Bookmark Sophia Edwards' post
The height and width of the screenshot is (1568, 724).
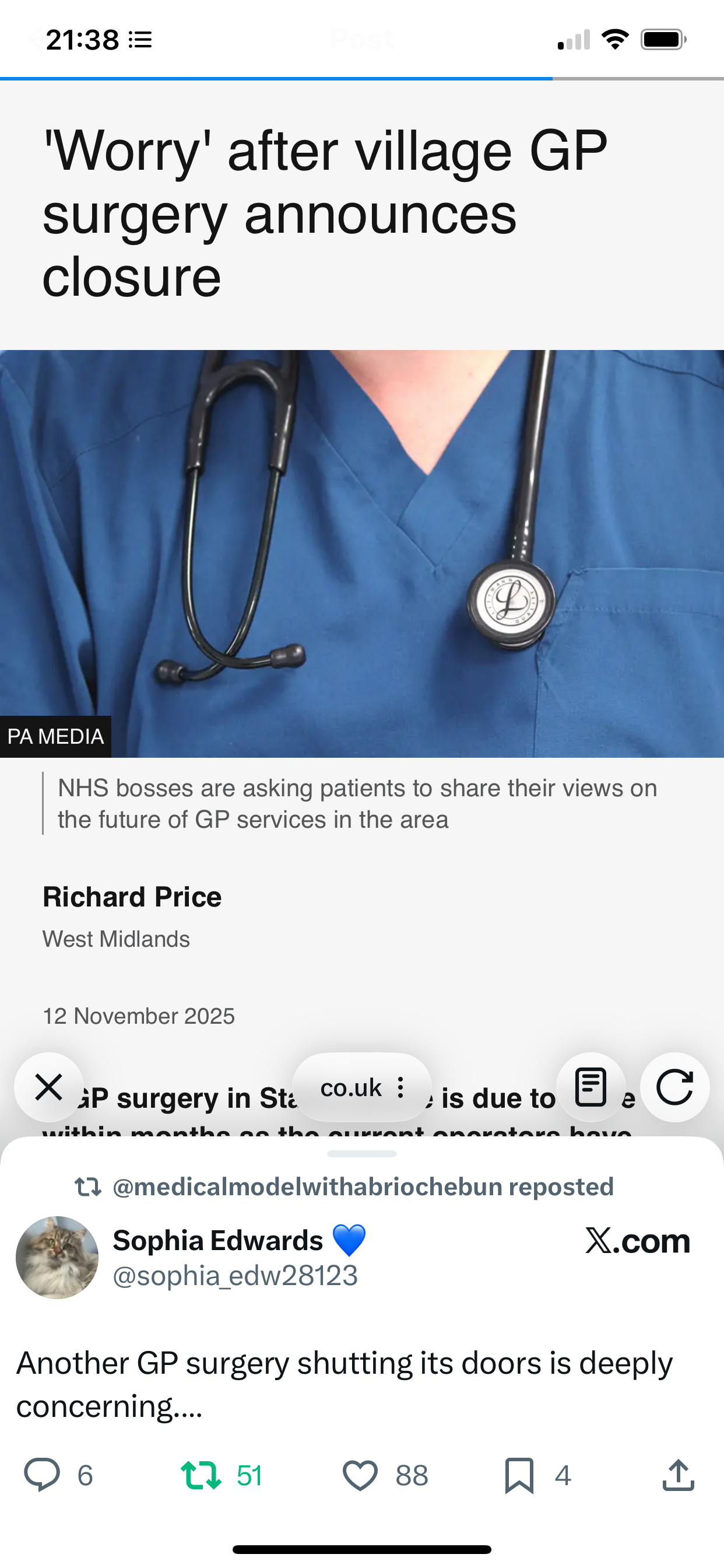click(519, 1475)
